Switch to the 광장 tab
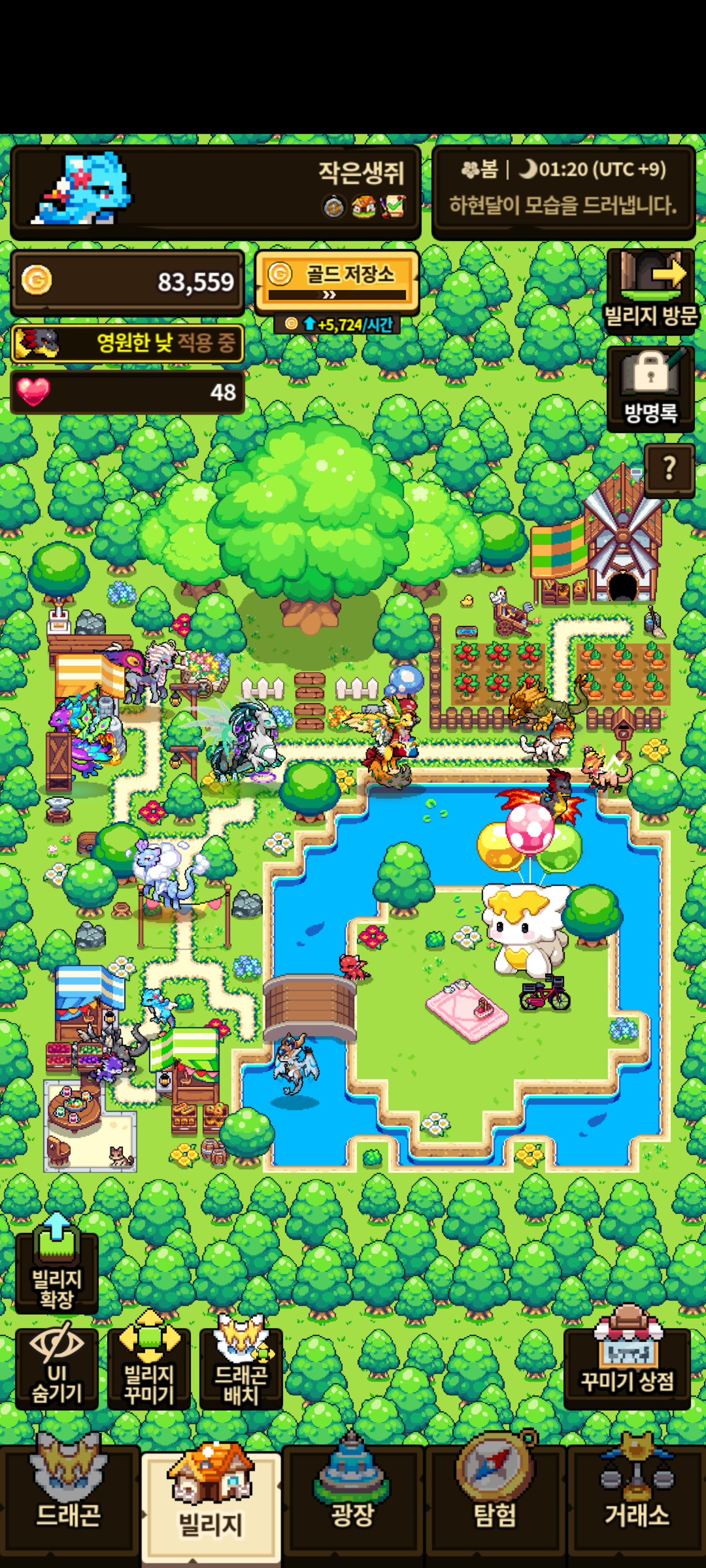 pyautogui.click(x=353, y=1499)
